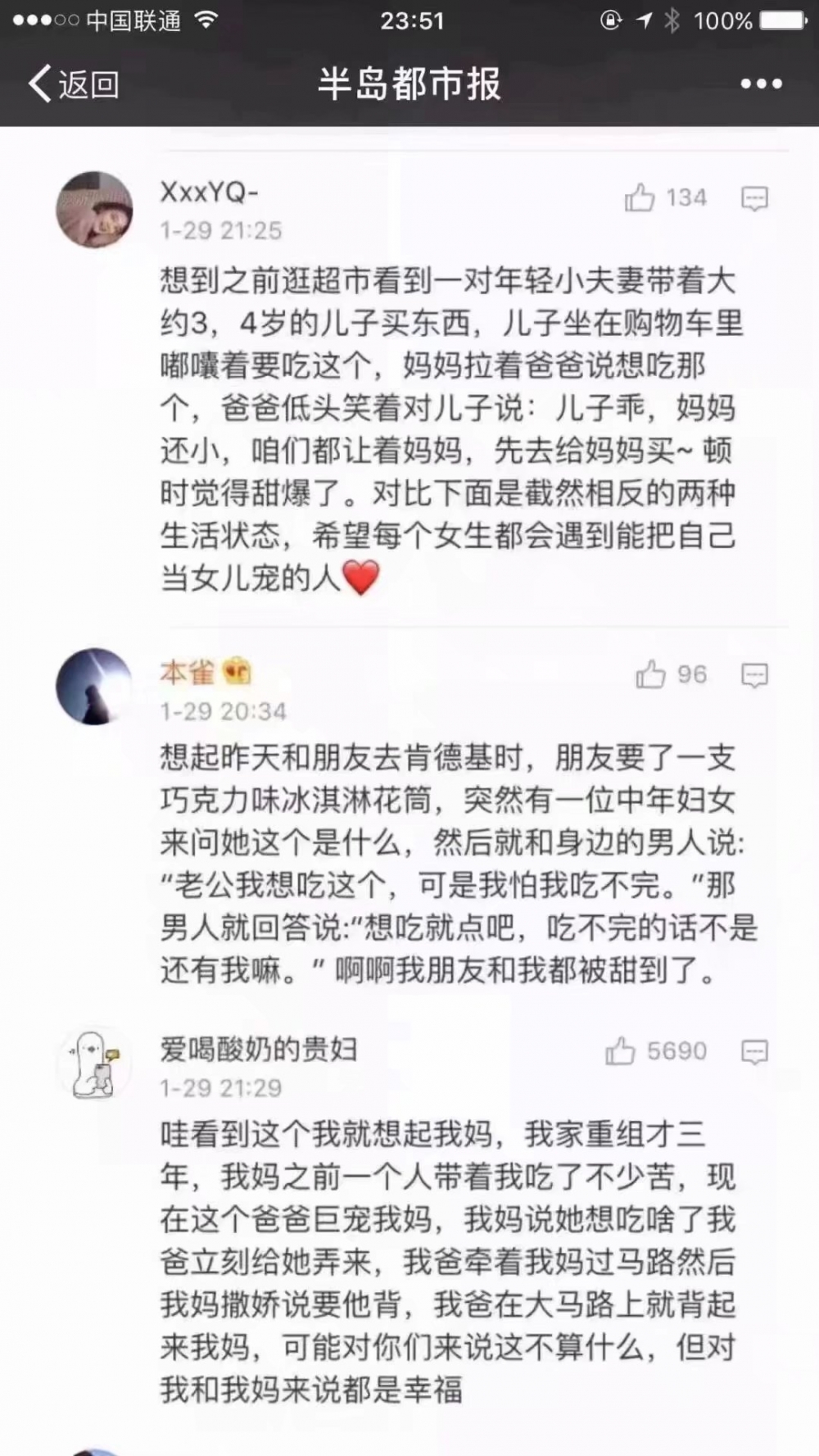Open the username XxxYQ-
This screenshot has width=819, height=1456.
[209, 192]
